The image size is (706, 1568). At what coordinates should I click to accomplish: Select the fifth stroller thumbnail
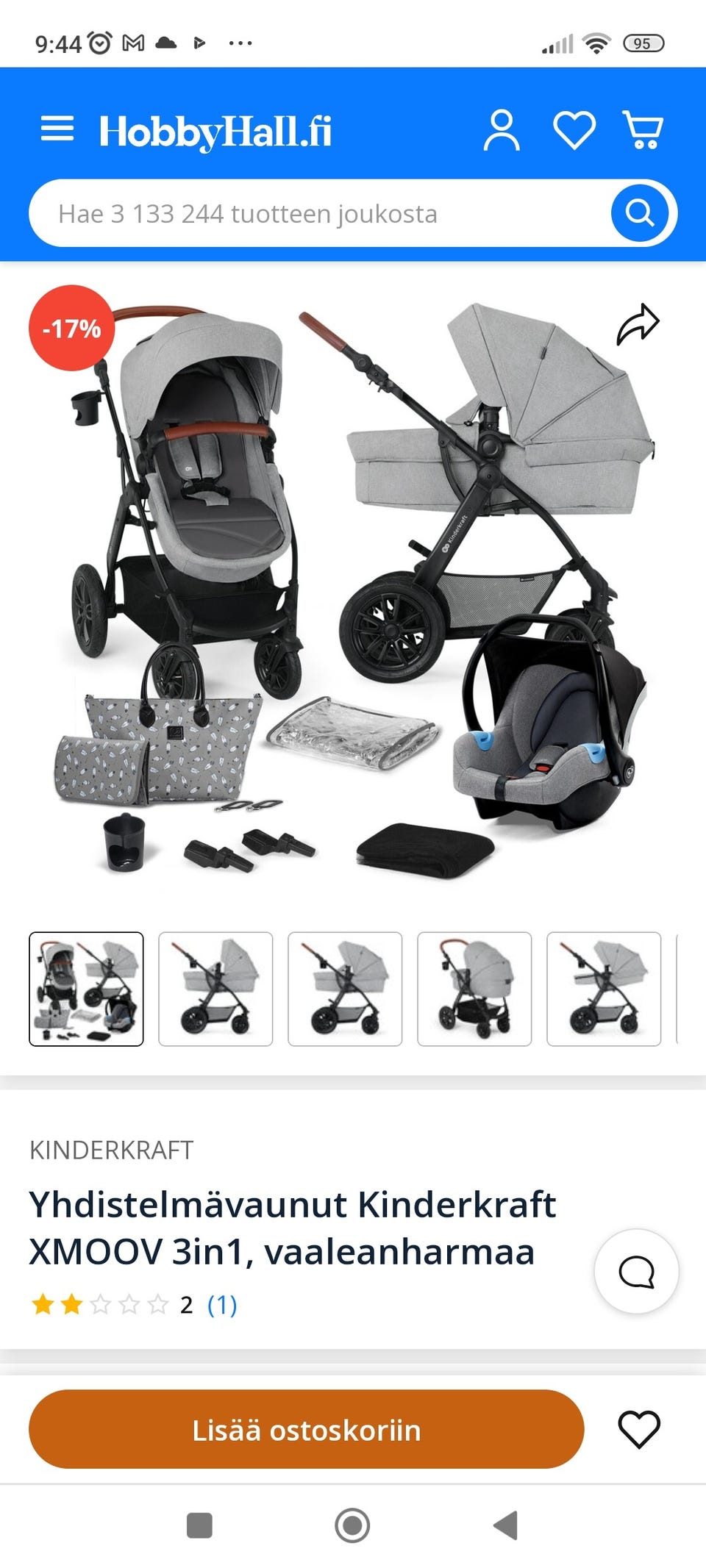[604, 989]
